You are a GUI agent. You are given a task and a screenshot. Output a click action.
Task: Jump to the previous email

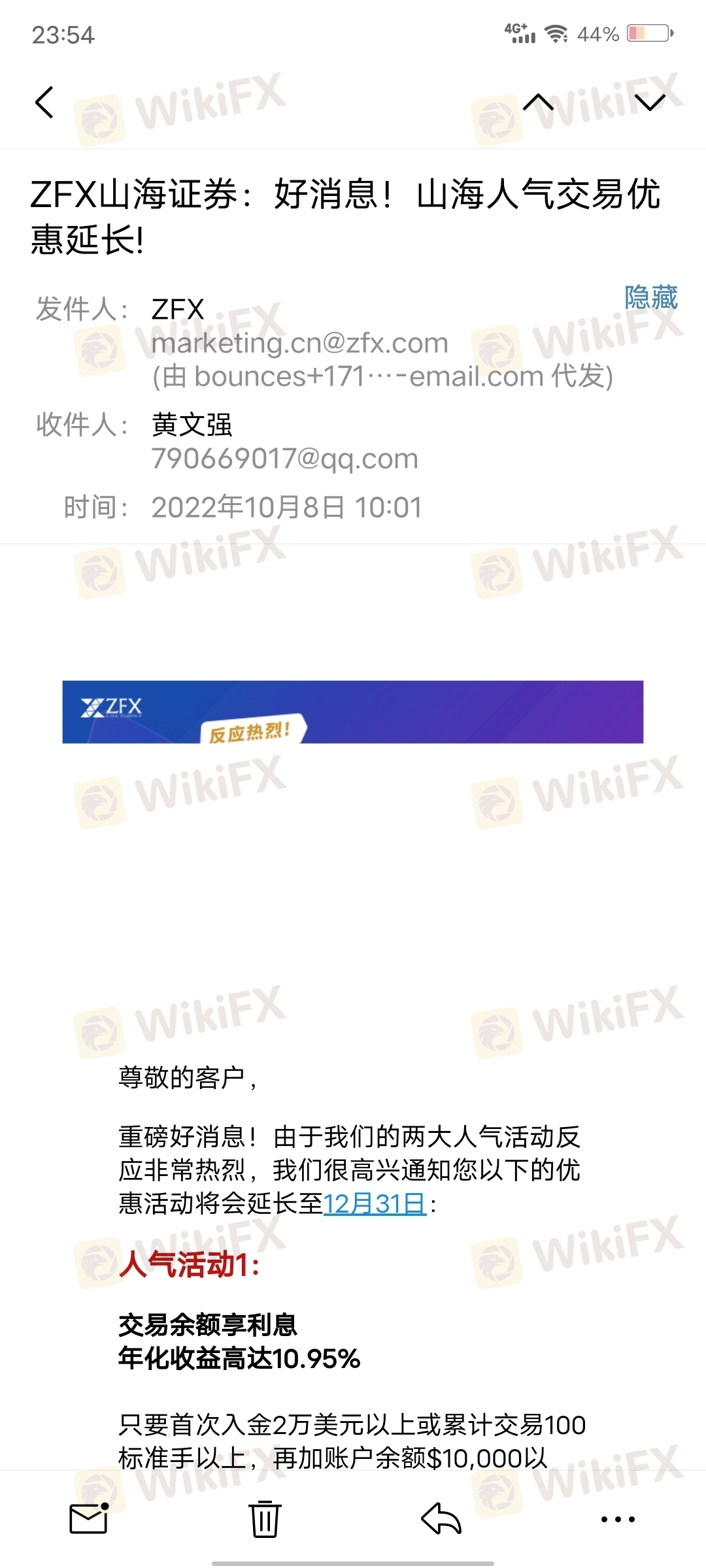(538, 103)
